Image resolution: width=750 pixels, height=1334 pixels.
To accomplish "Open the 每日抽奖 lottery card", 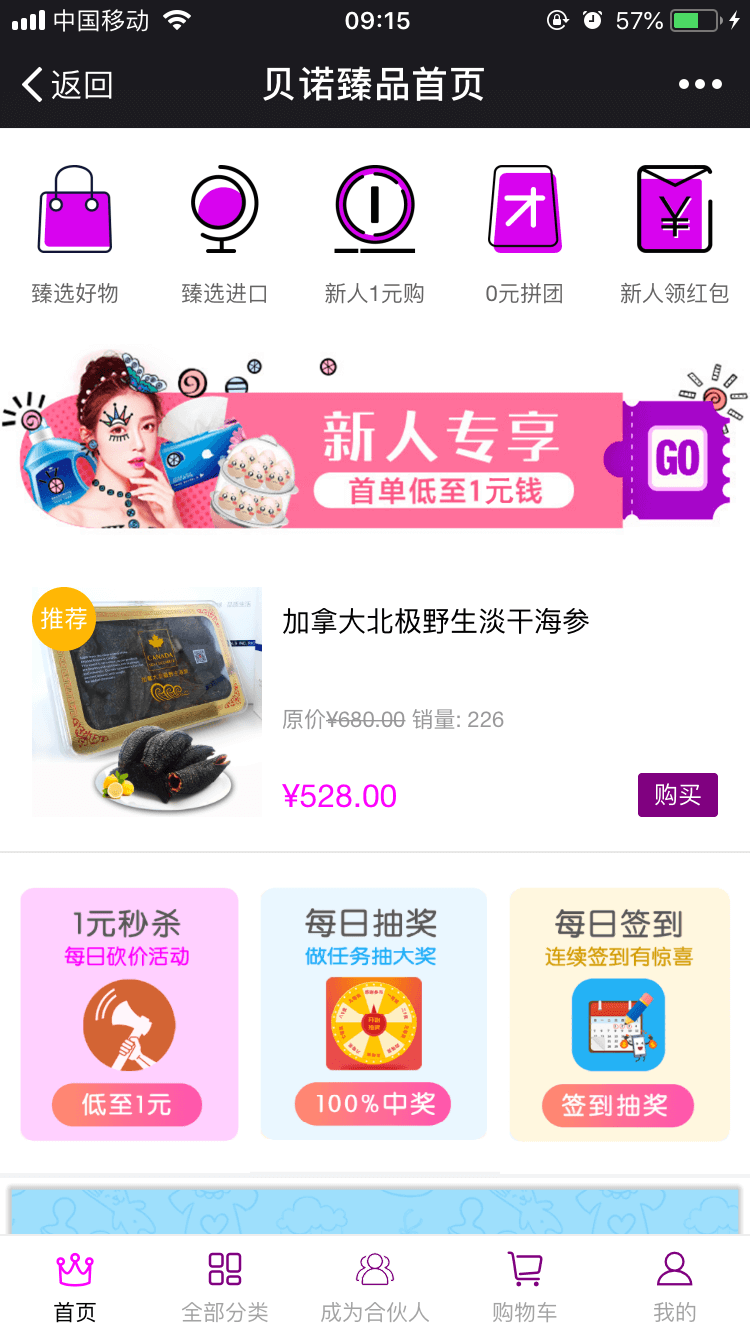I will pyautogui.click(x=373, y=1013).
